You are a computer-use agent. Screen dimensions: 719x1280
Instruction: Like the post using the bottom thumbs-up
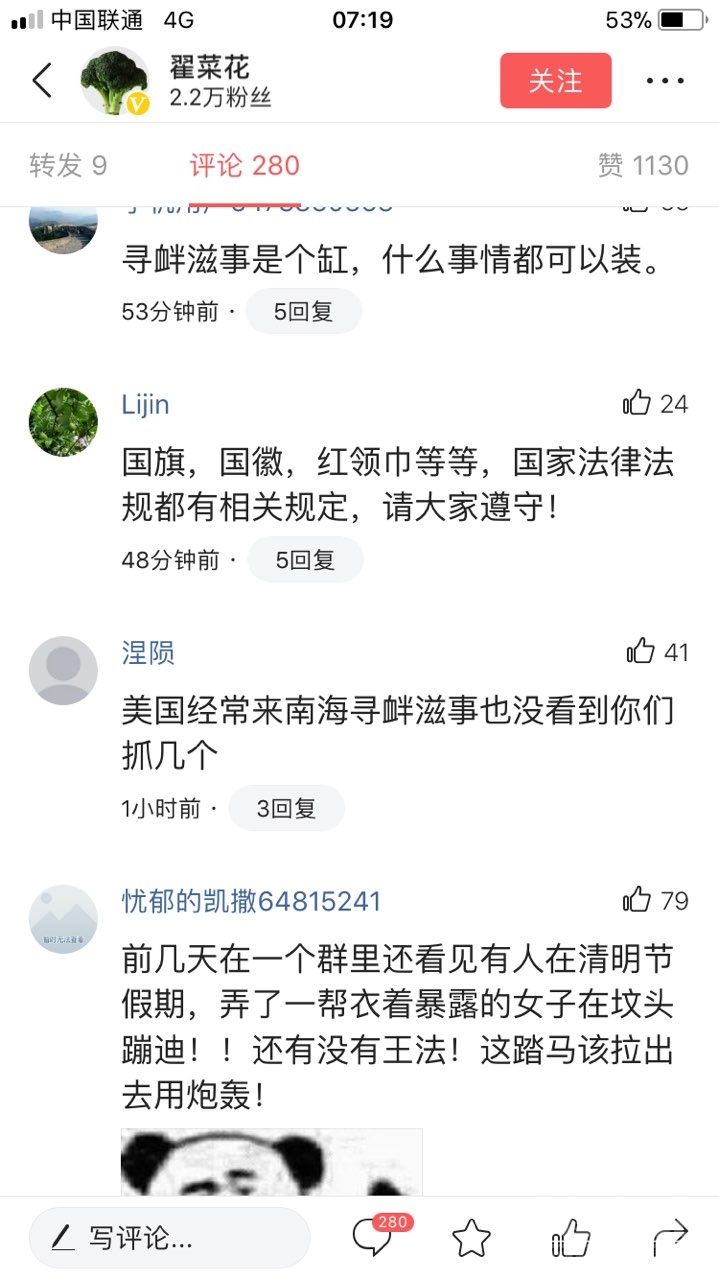pos(571,1238)
